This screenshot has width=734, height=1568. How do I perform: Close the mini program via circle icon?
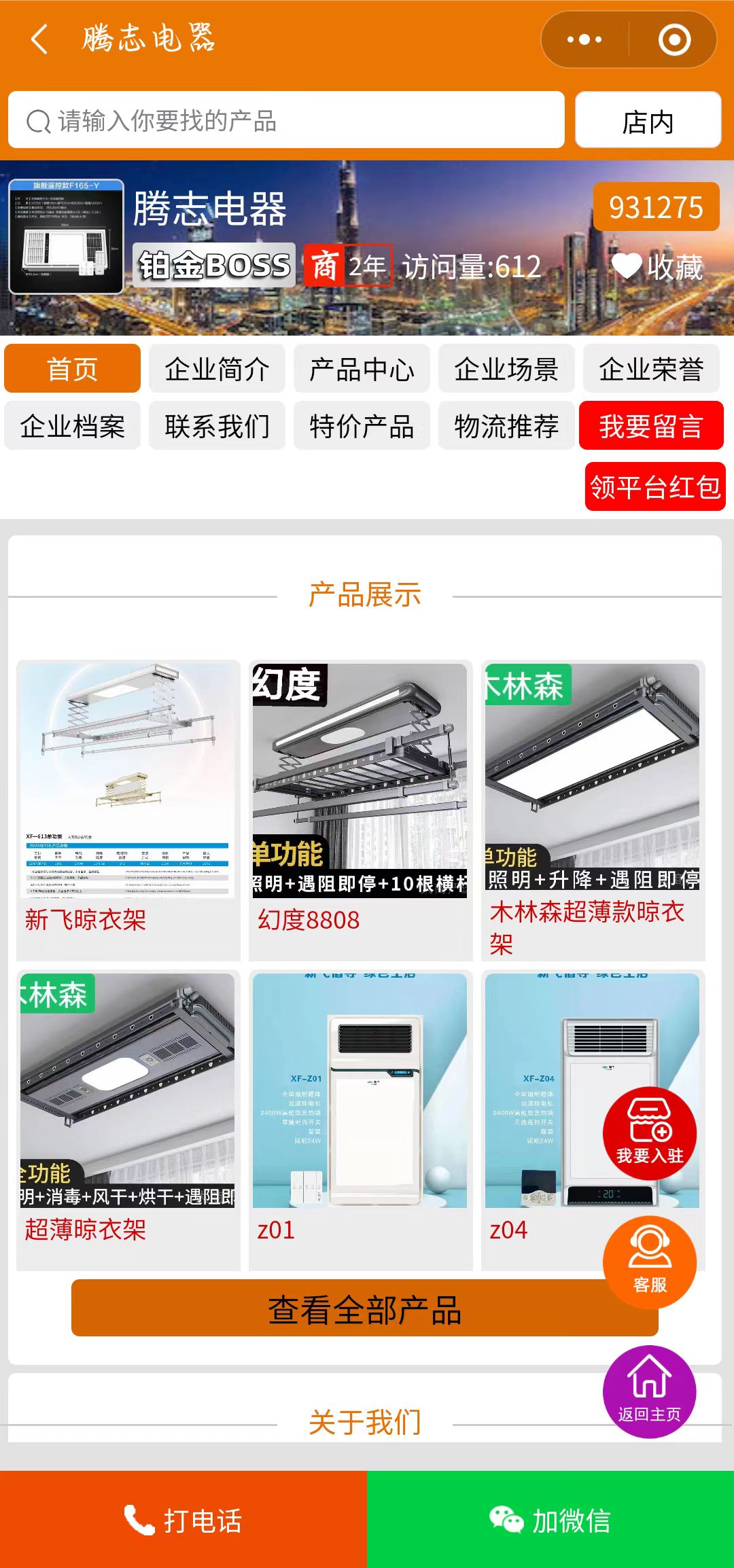[x=674, y=39]
